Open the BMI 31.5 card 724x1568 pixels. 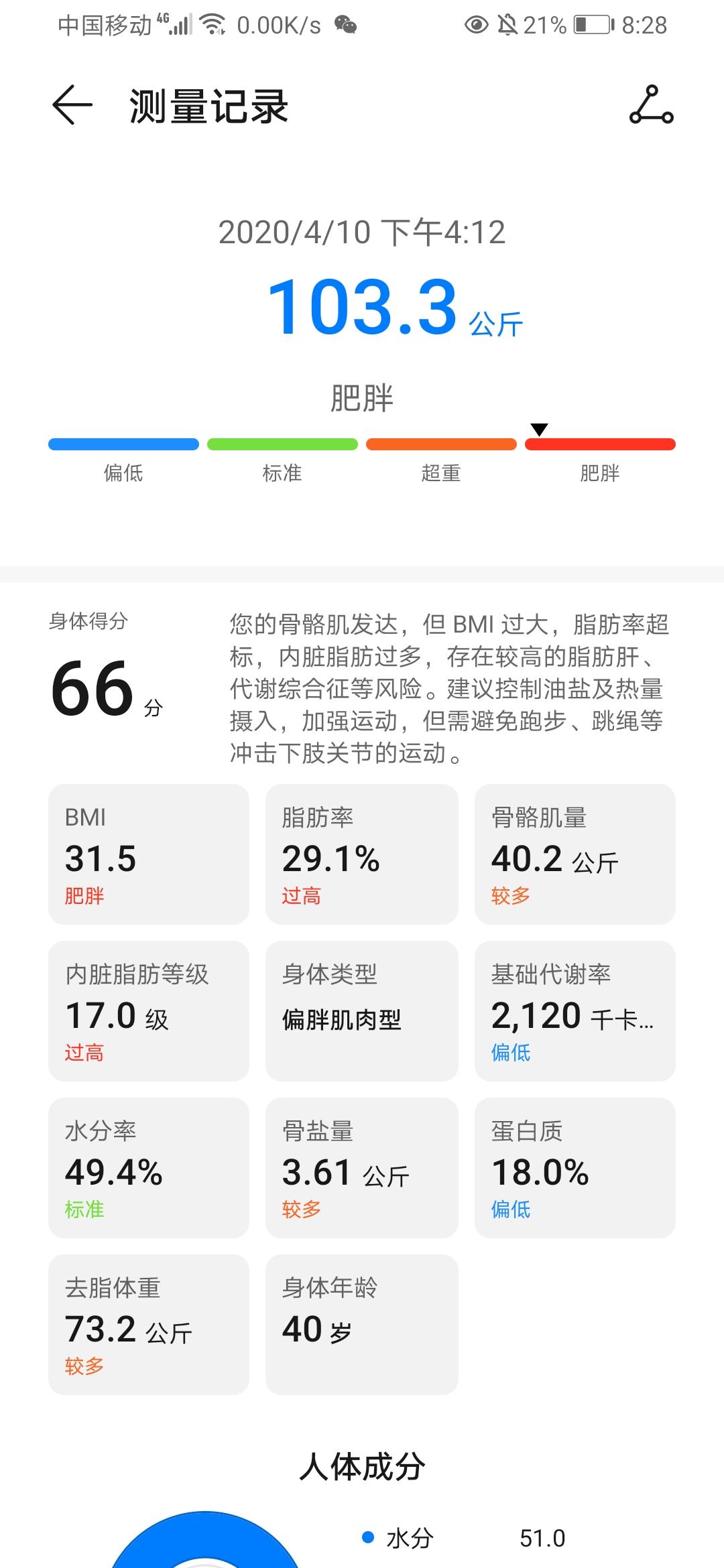coord(149,854)
